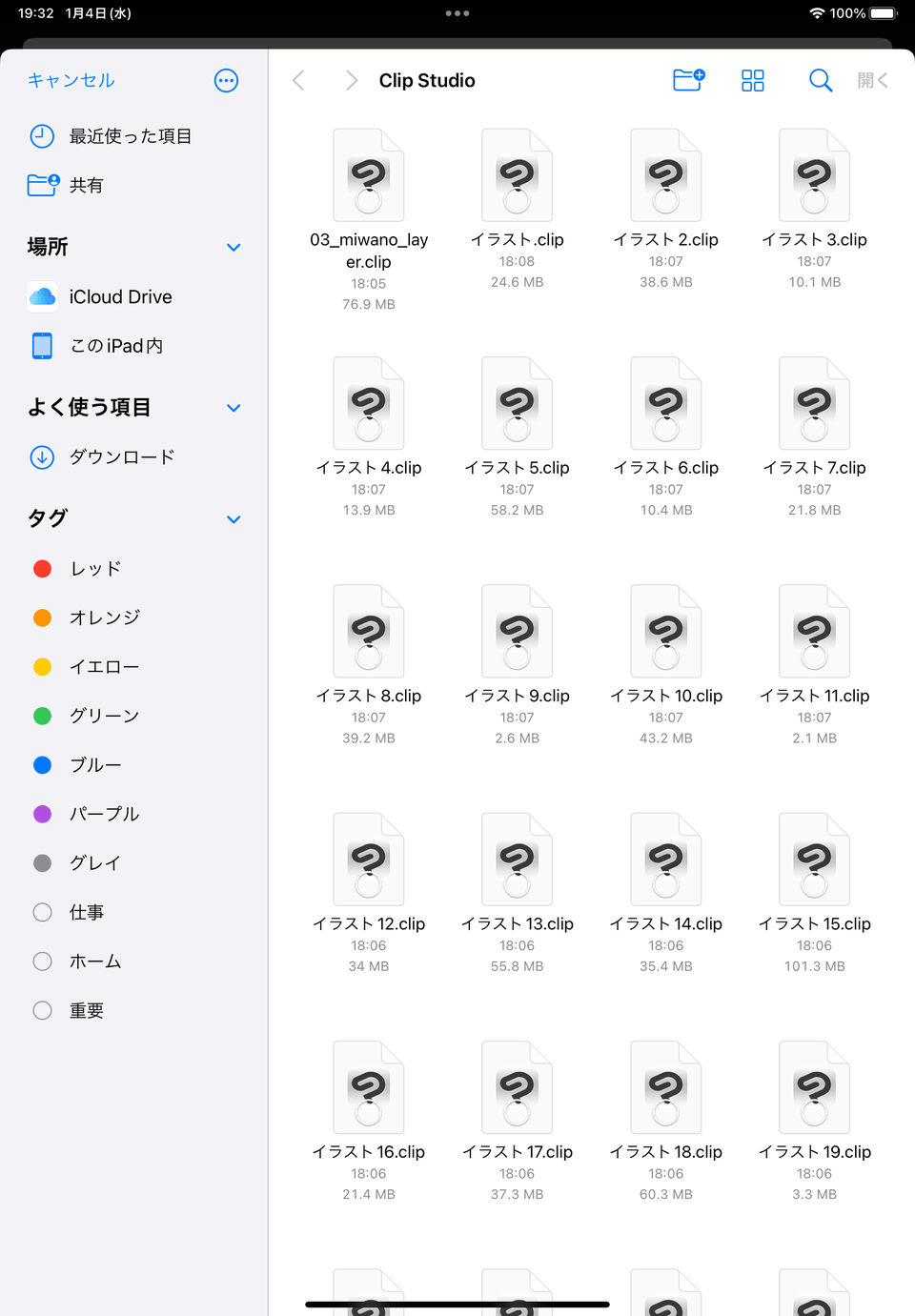Open 最近使った項目 in the sidebar
The image size is (915, 1316).
point(130,136)
